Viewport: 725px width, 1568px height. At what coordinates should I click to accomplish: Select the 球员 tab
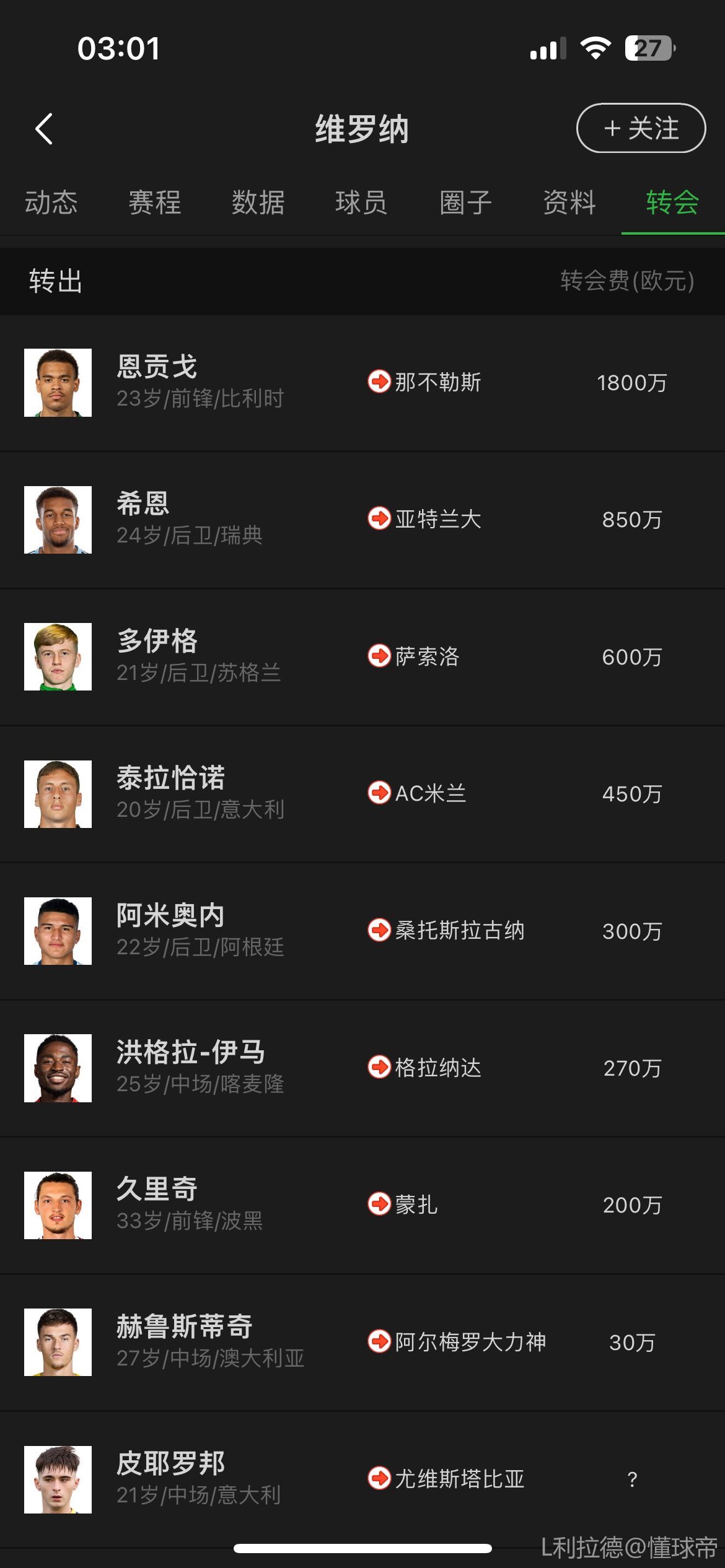362,203
